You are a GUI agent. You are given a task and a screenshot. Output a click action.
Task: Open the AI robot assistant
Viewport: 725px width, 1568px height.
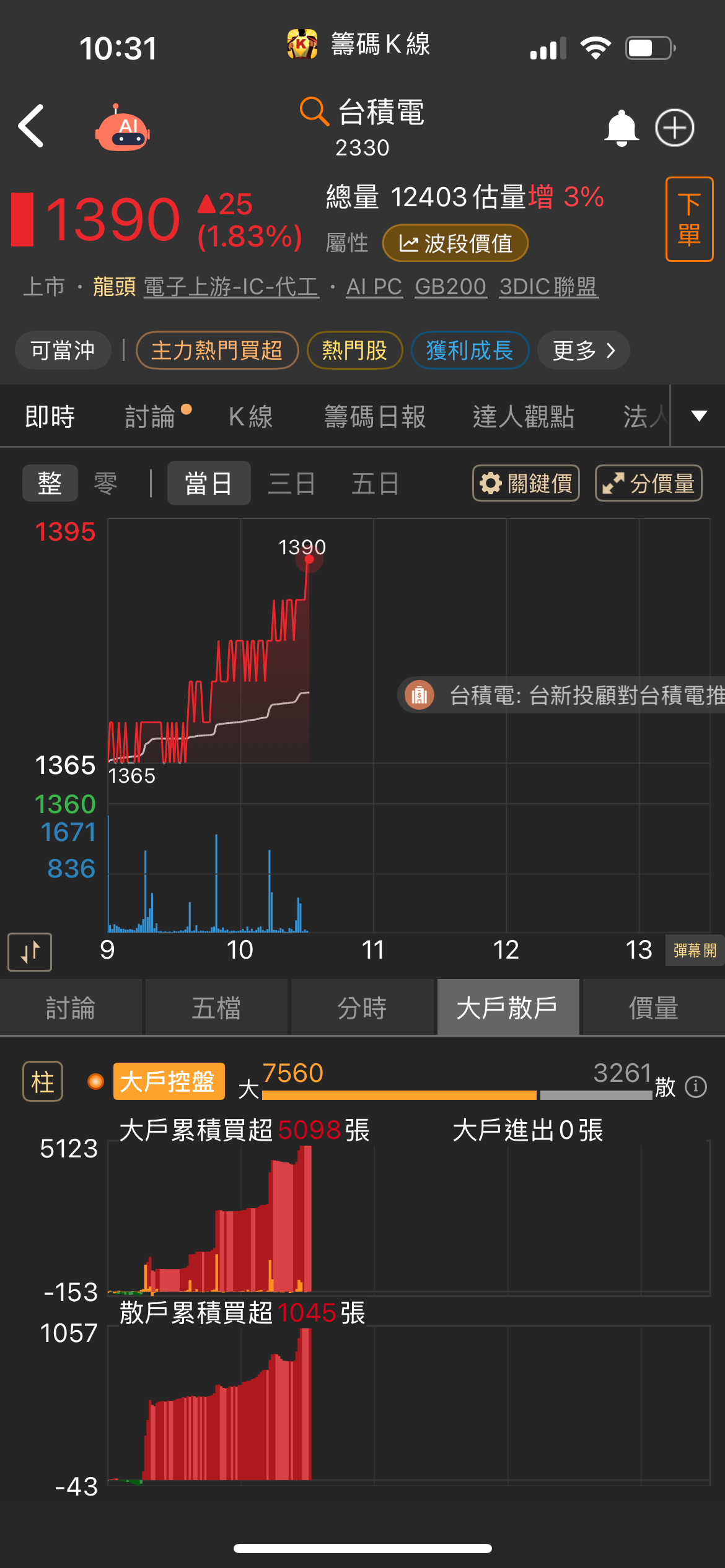tap(123, 128)
